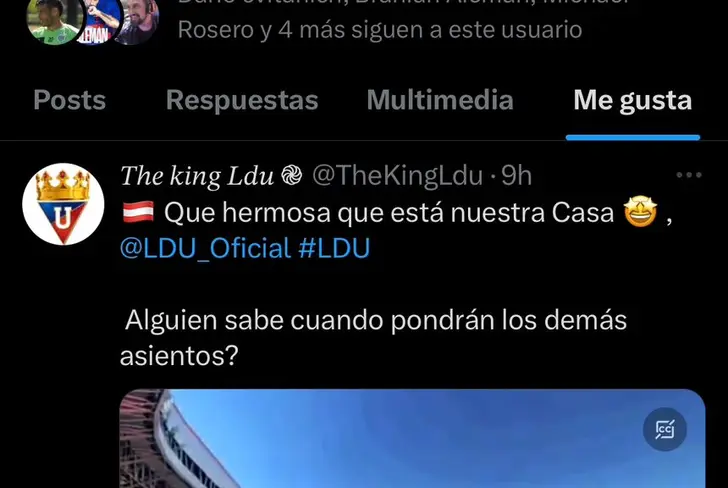View followers you know (Rosero y 4 más)
The height and width of the screenshot is (488, 728).
[379, 30]
